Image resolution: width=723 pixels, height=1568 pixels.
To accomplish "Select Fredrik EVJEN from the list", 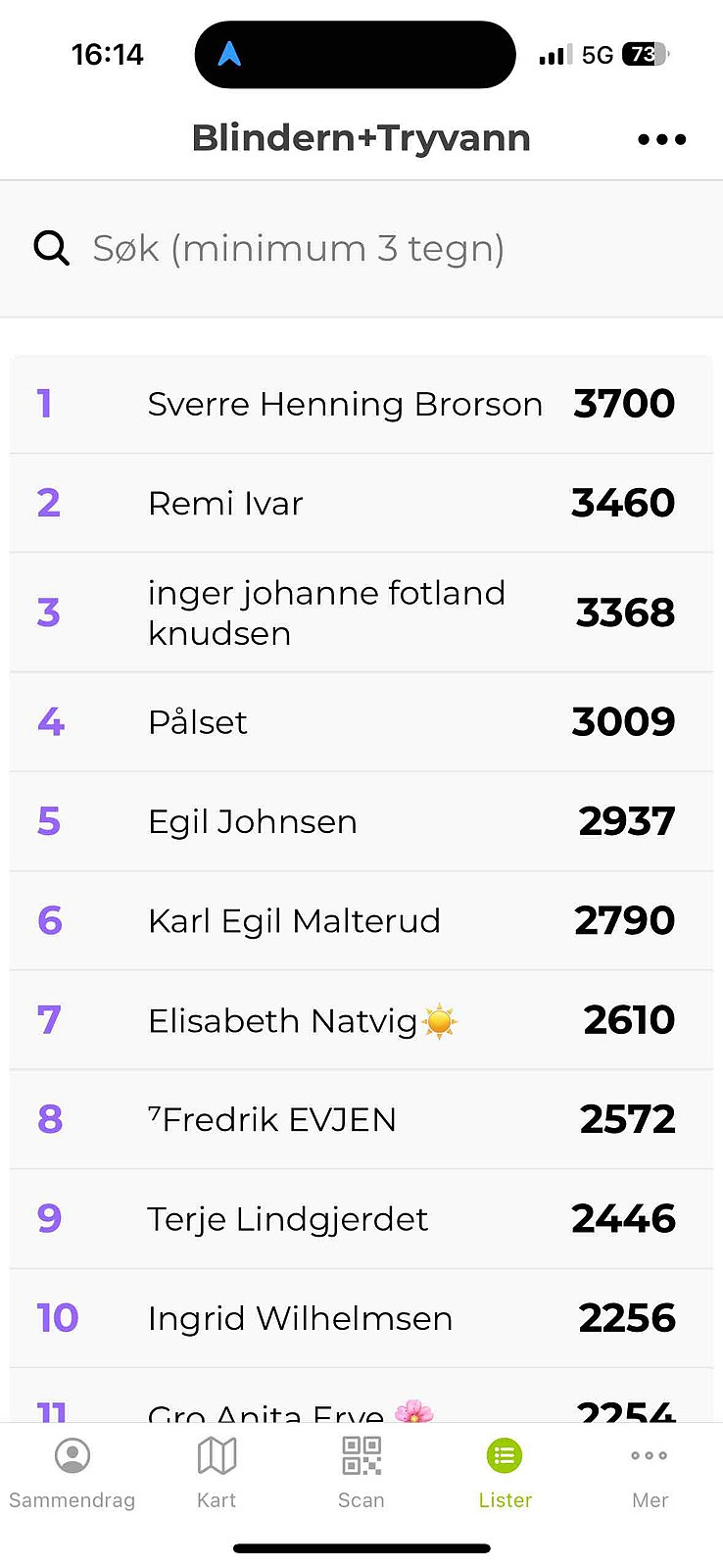I will click(361, 1119).
